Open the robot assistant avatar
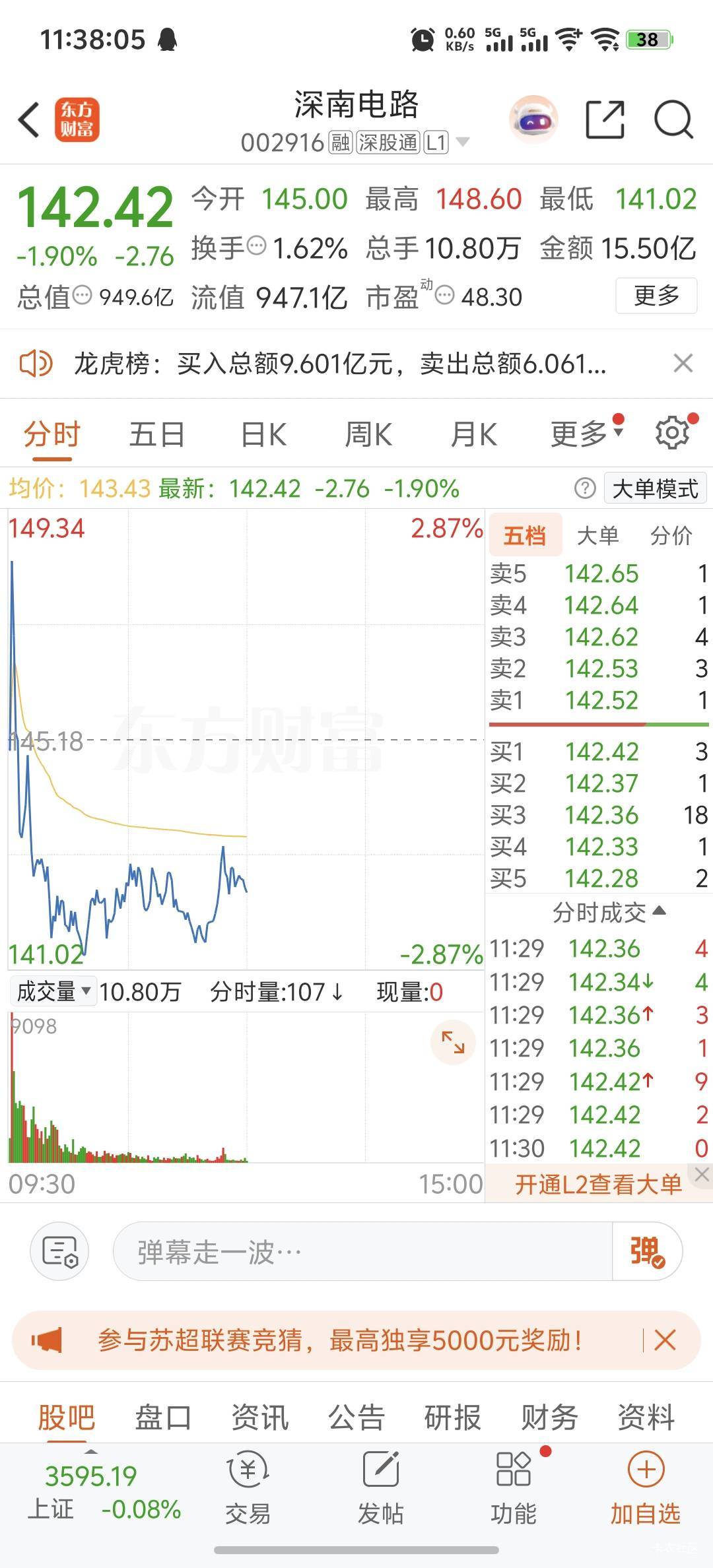This screenshot has width=713, height=1568. tap(533, 119)
